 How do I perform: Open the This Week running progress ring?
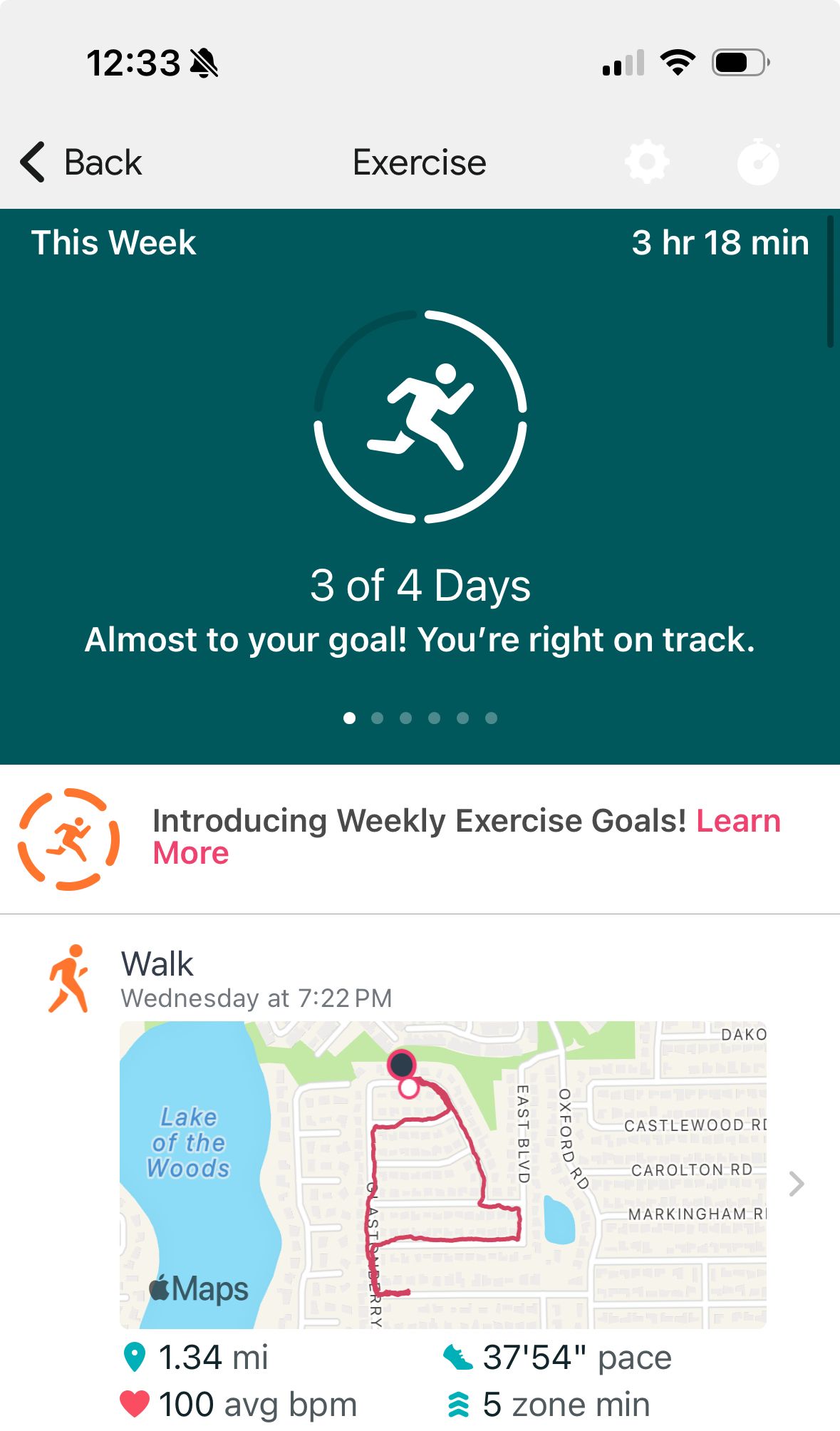[420, 417]
